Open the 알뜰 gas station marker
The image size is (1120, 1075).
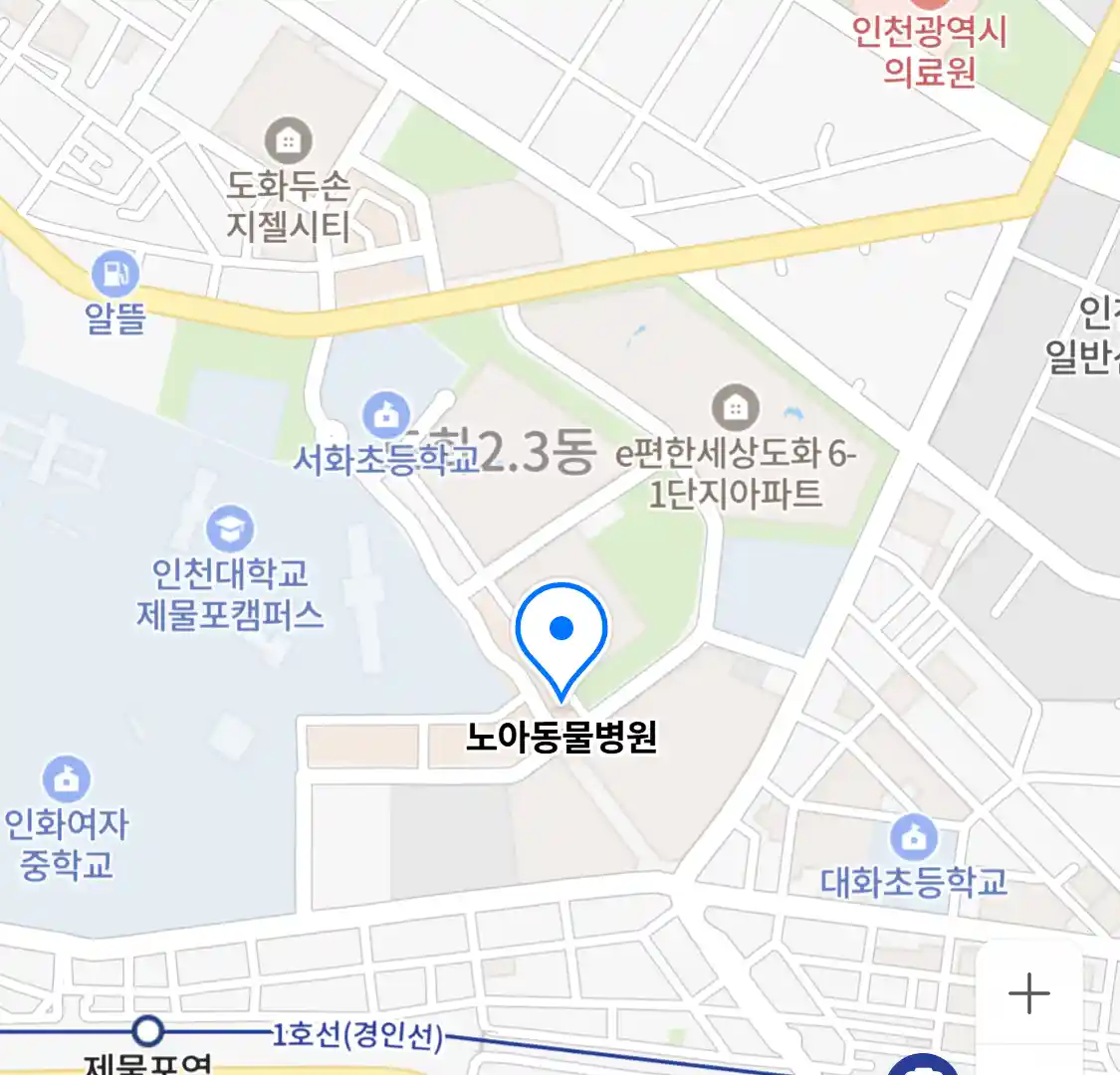coord(115,274)
